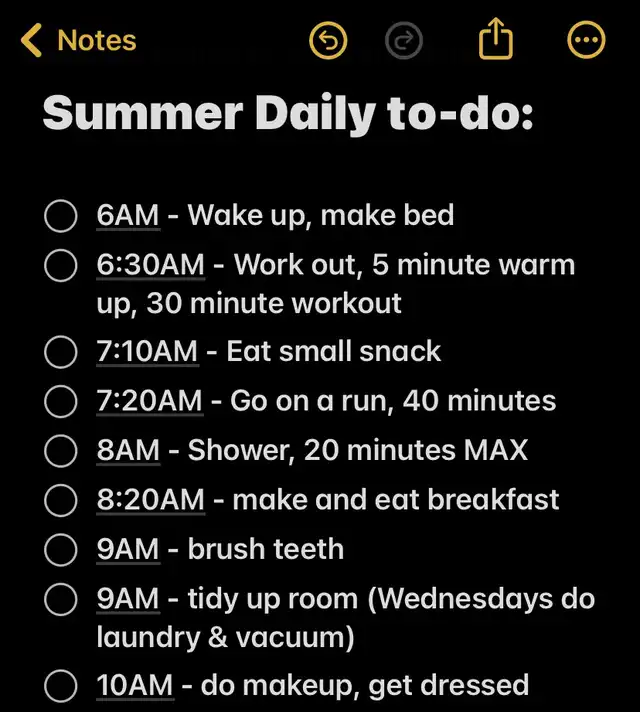640x712 pixels.
Task: Share this note
Action: pyautogui.click(x=495, y=40)
